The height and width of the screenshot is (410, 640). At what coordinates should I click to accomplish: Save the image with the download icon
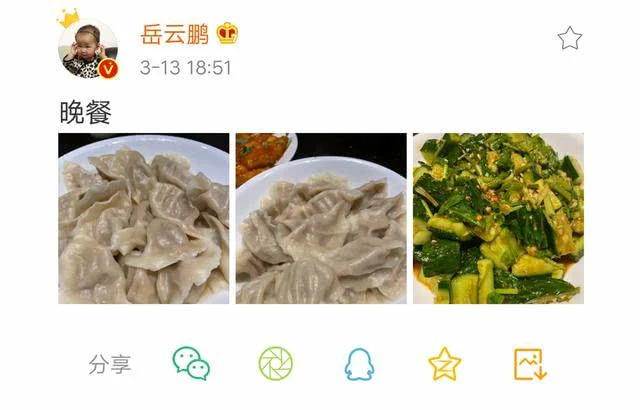click(x=529, y=363)
